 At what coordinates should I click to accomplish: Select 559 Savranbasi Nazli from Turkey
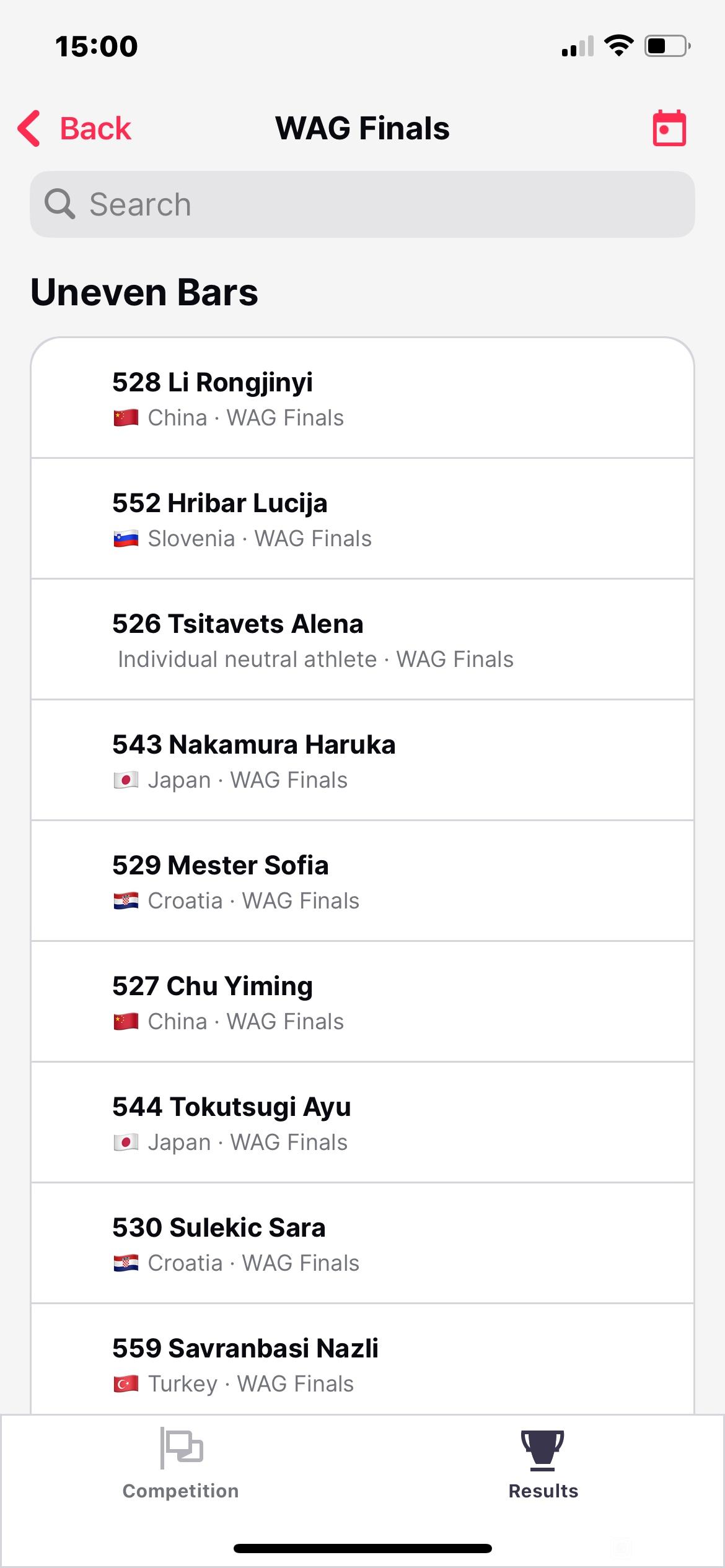362,1359
